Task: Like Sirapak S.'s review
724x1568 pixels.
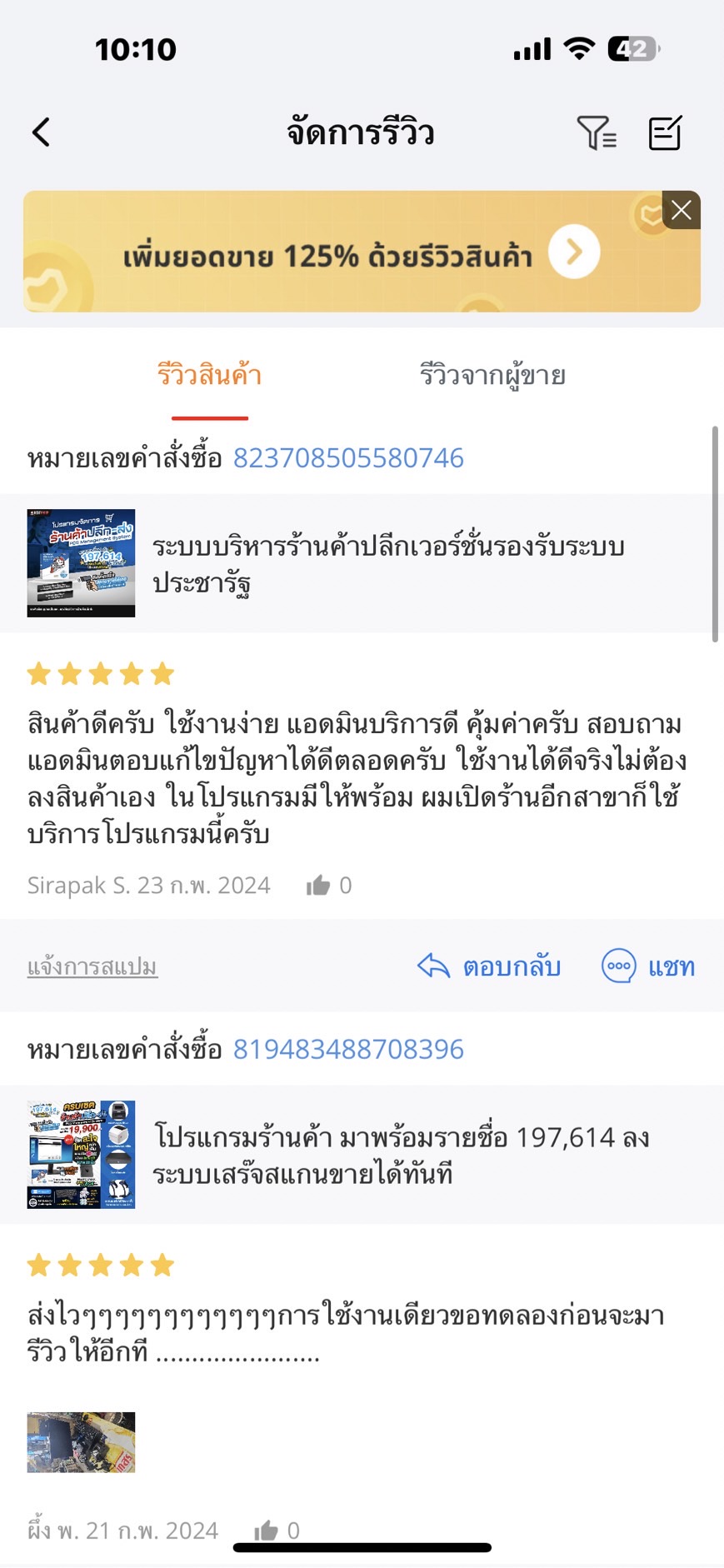Action: click(x=318, y=885)
